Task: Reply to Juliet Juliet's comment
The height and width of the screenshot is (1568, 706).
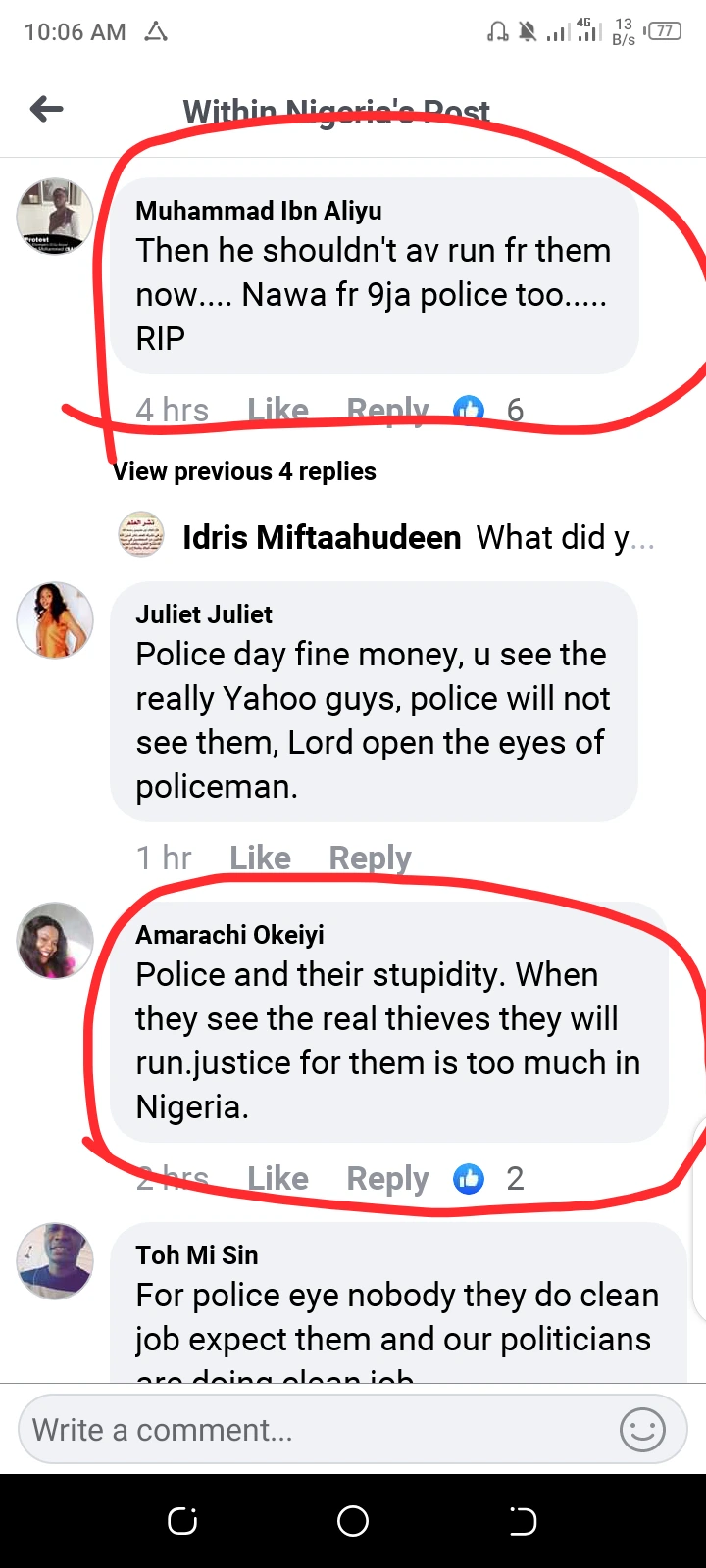Action: point(370,857)
